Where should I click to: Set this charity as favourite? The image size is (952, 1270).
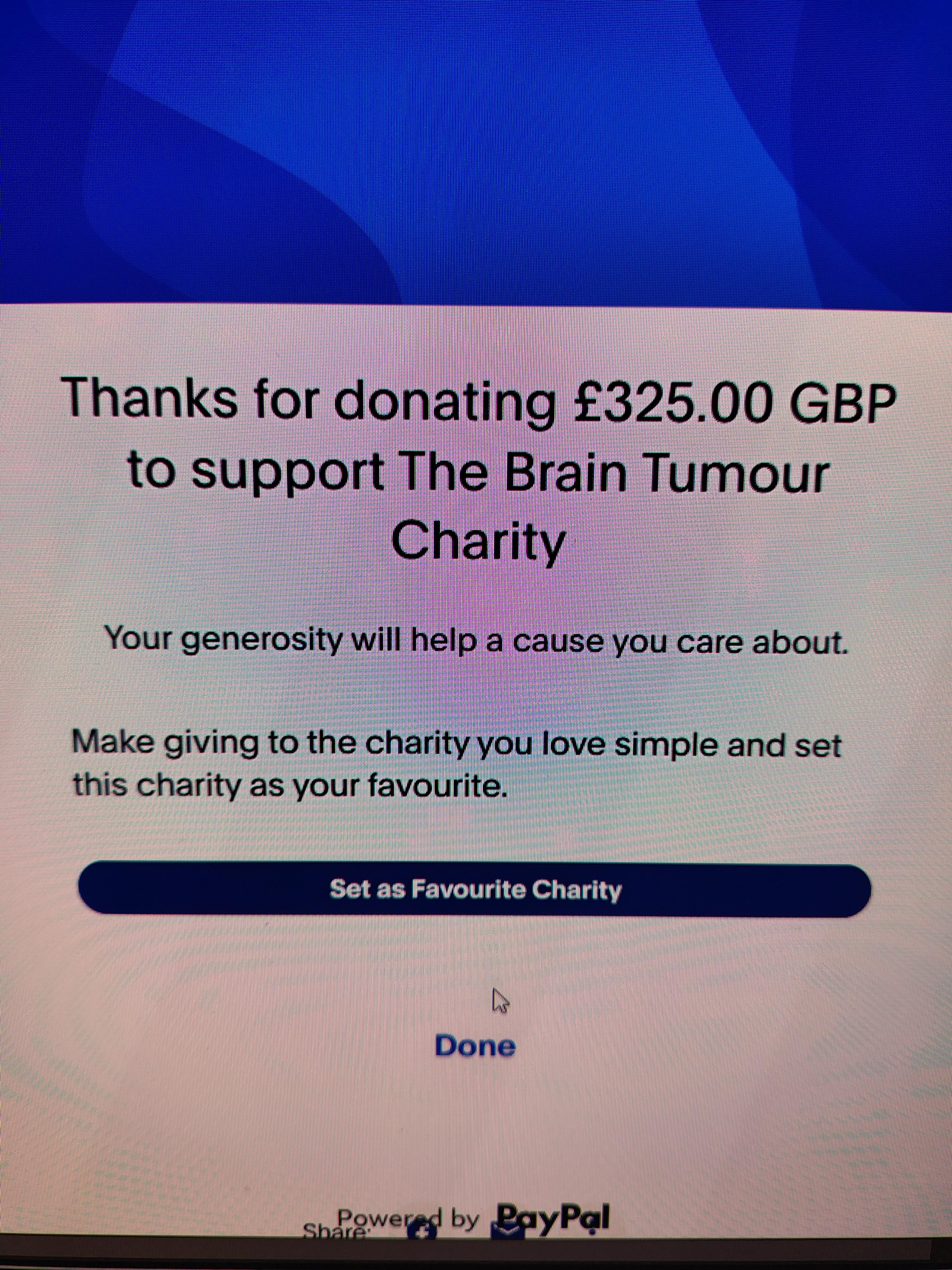pos(474,890)
